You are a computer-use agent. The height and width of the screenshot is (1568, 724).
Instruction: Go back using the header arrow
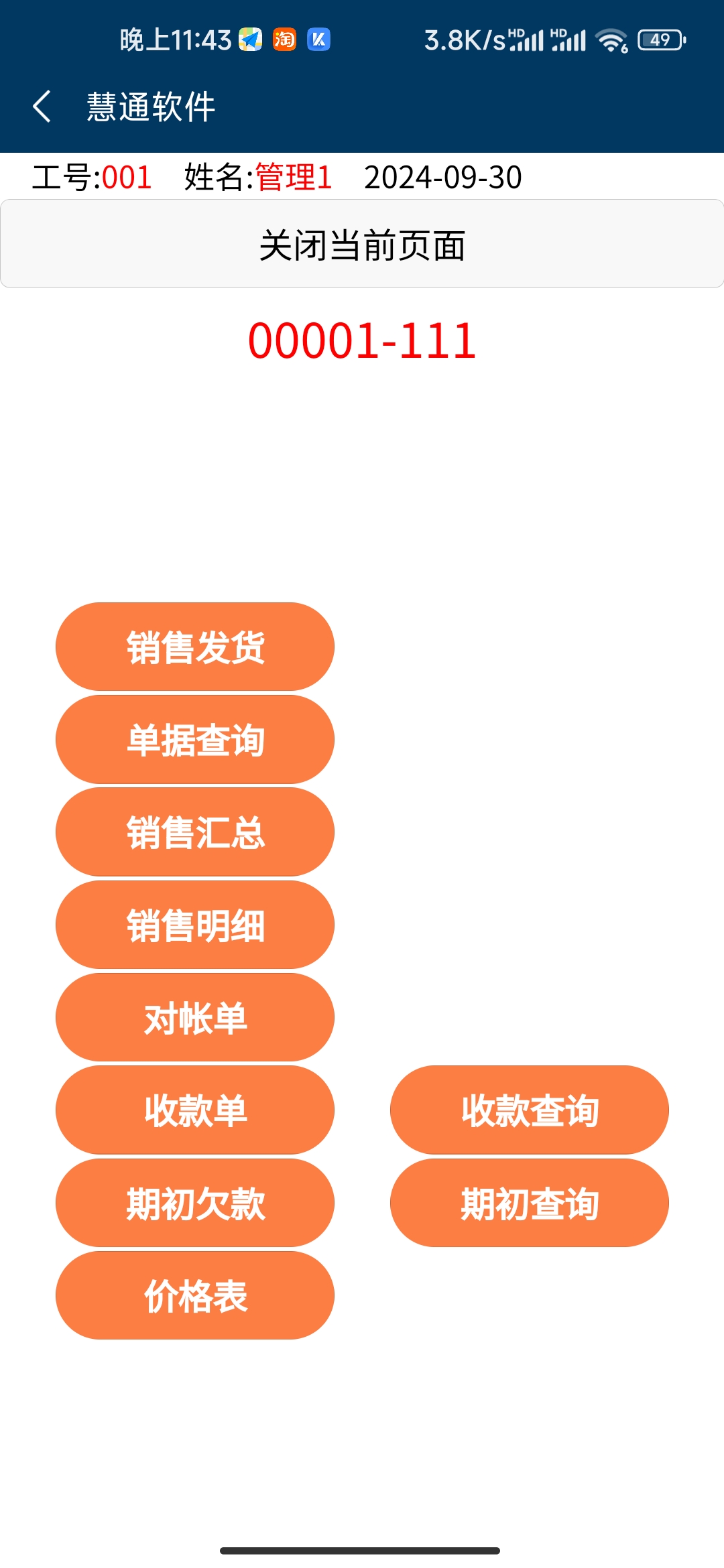point(42,107)
